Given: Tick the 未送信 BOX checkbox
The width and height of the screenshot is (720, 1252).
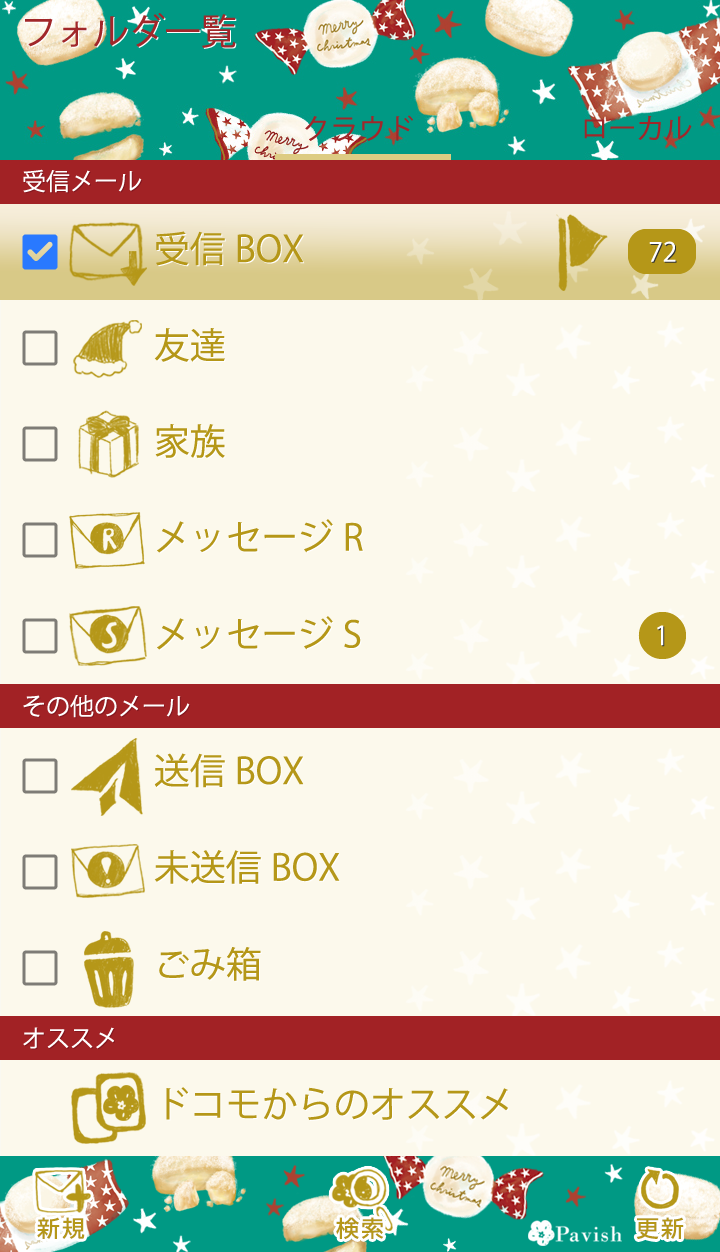Looking at the screenshot, I should click(x=40, y=871).
